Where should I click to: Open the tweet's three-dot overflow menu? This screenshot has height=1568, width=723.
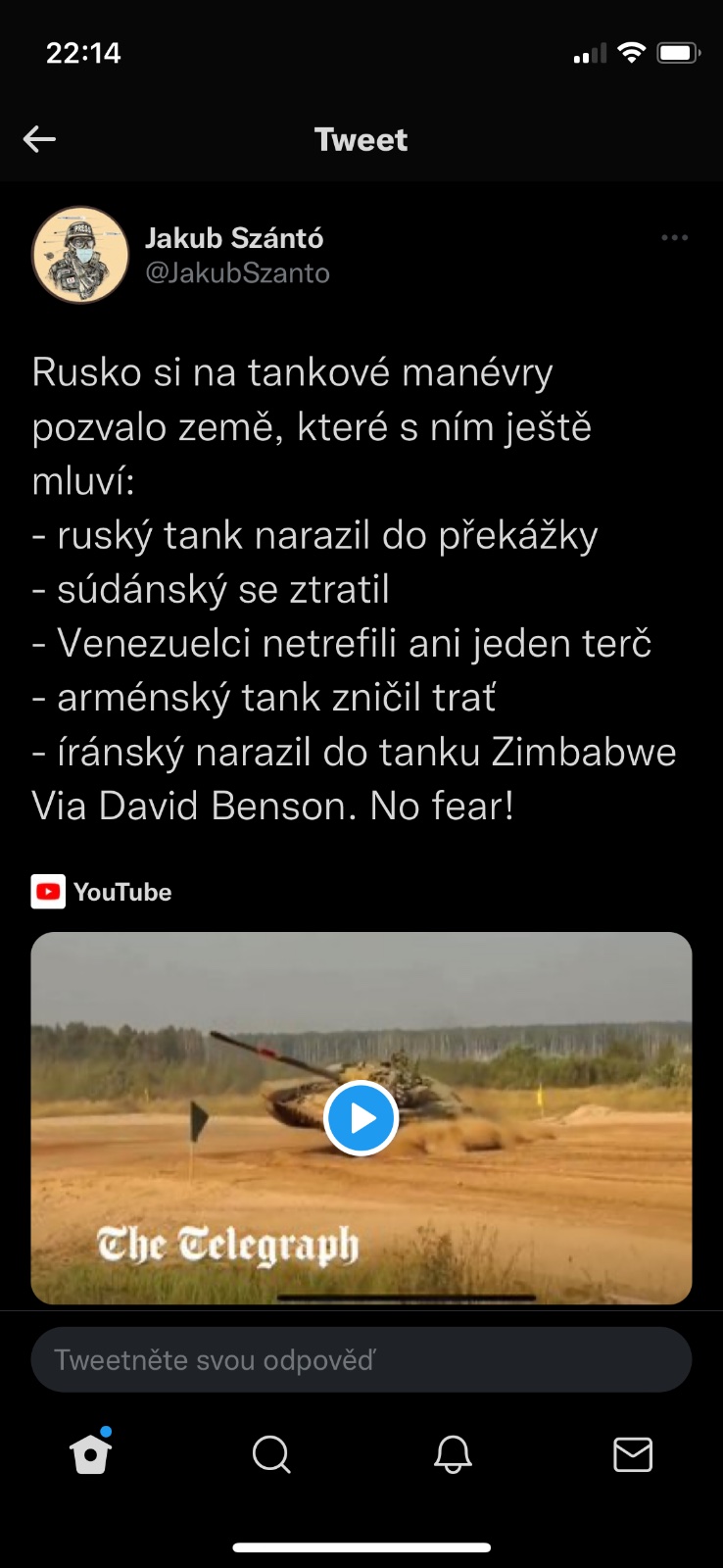pos(674,238)
